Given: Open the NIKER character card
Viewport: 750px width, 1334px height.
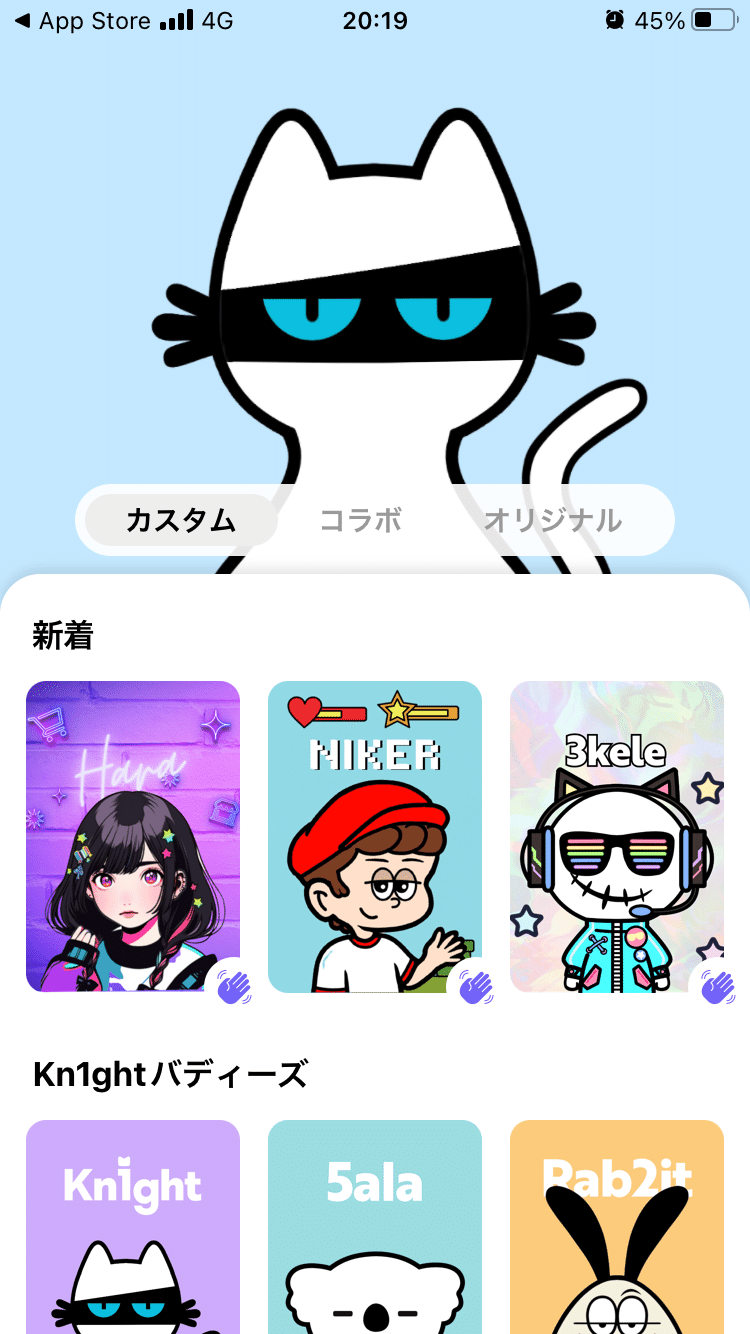Looking at the screenshot, I should point(375,836).
